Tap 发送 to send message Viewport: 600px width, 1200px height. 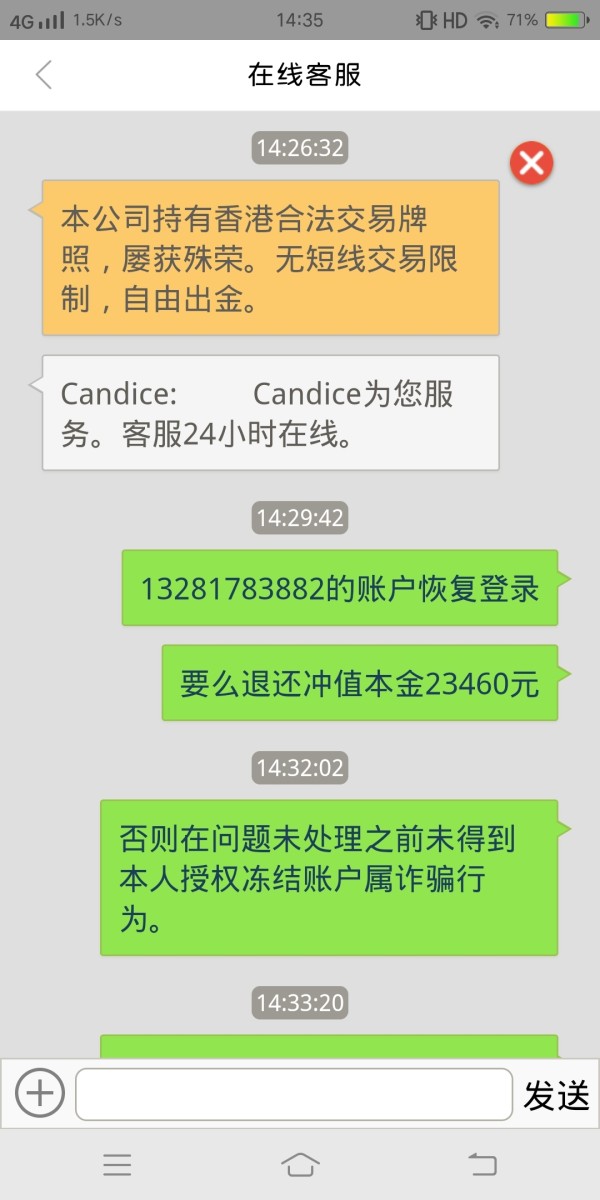coord(556,1095)
